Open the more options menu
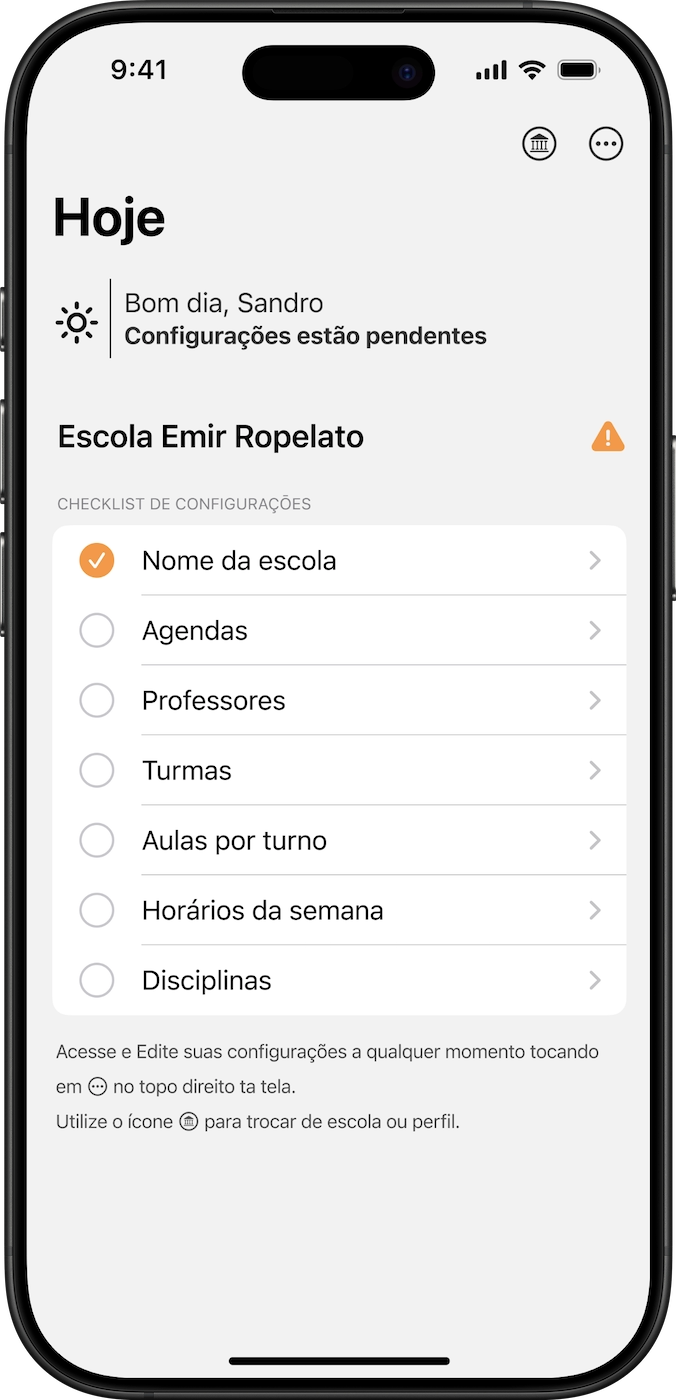This screenshot has width=676, height=1400. [606, 144]
